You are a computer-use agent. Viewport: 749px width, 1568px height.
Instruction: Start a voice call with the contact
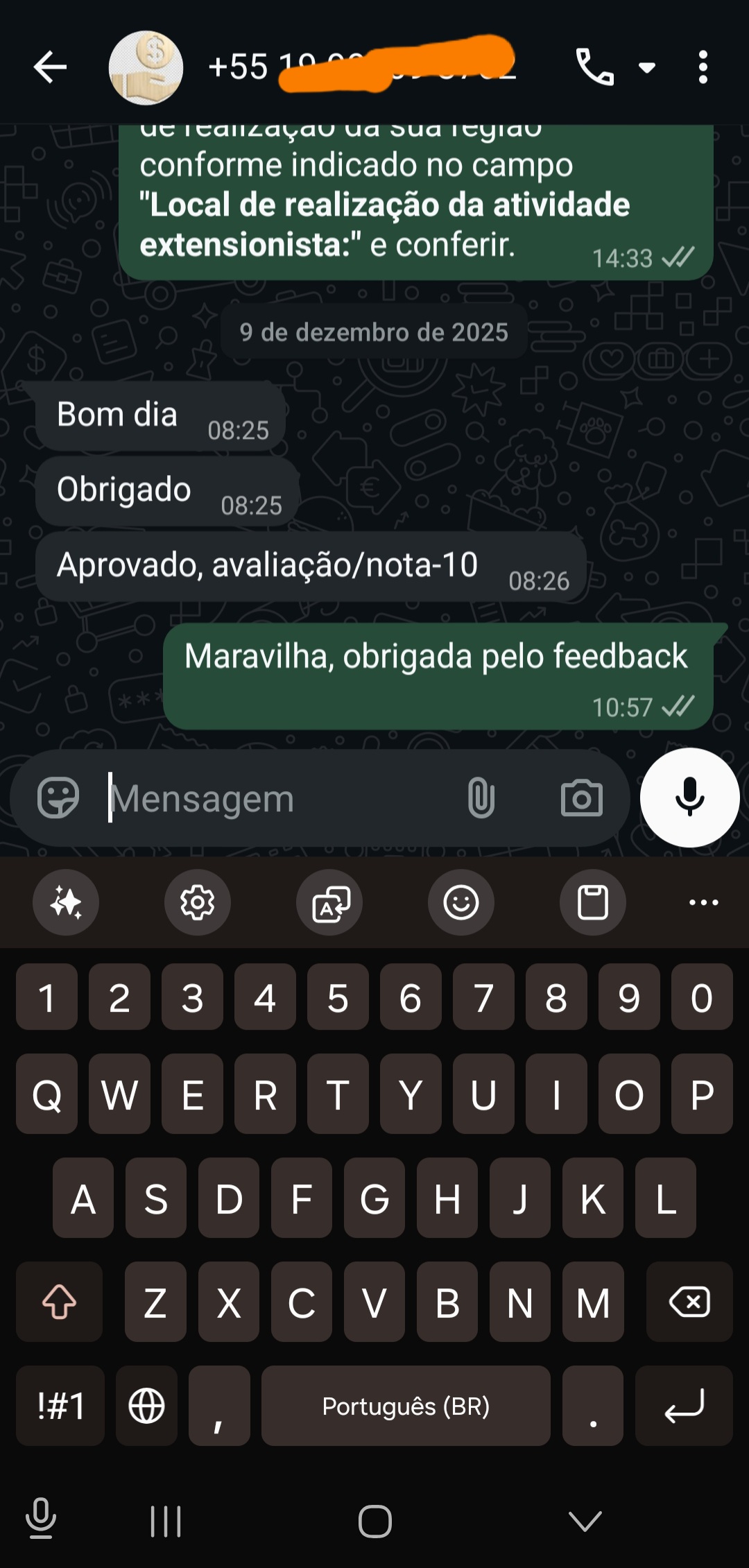(x=595, y=68)
